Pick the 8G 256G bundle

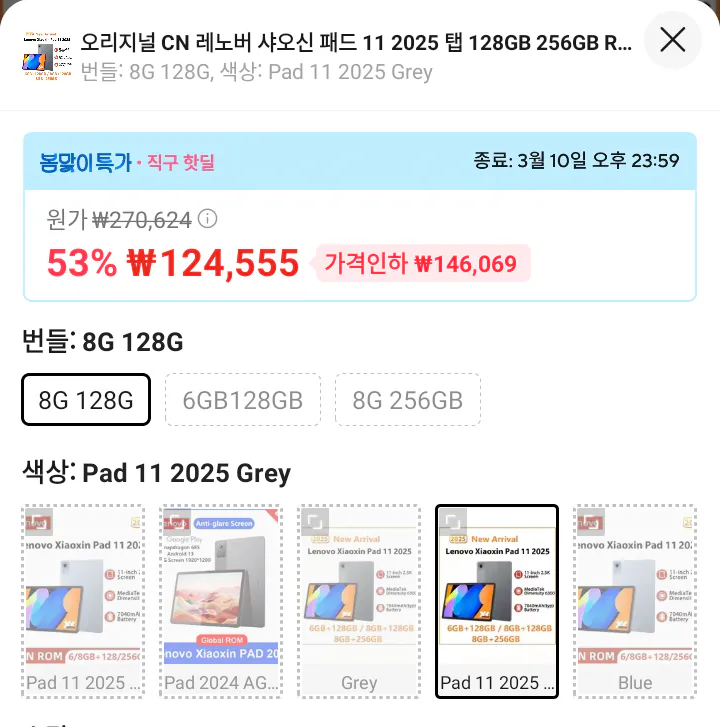pyautogui.click(x=407, y=400)
